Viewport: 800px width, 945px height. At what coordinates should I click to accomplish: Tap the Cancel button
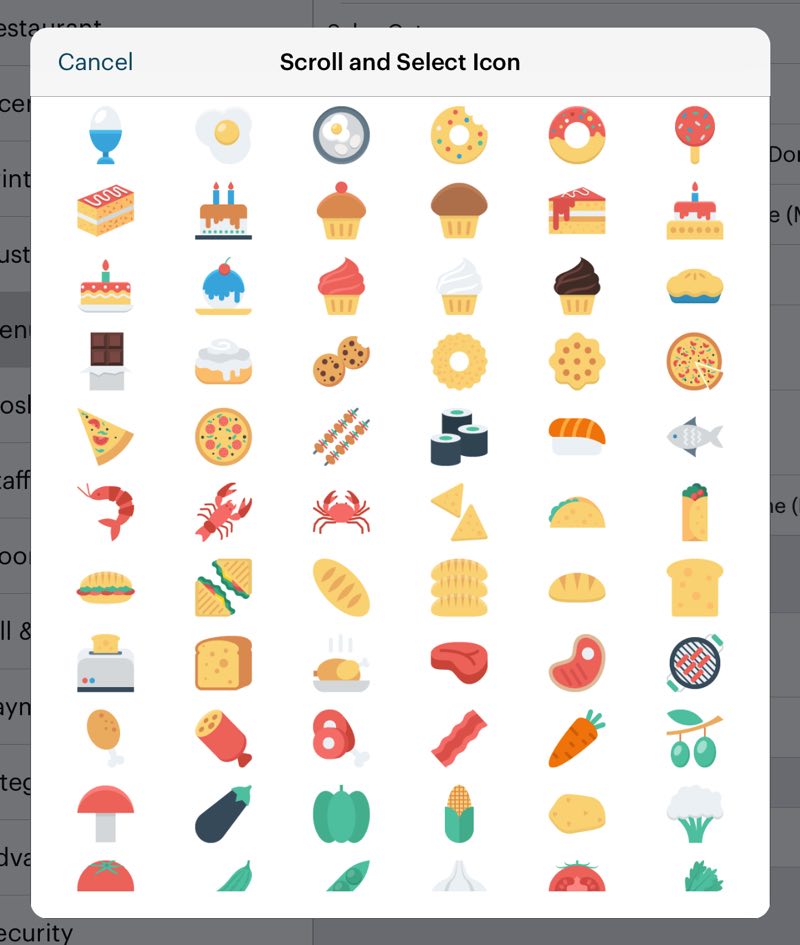94,62
